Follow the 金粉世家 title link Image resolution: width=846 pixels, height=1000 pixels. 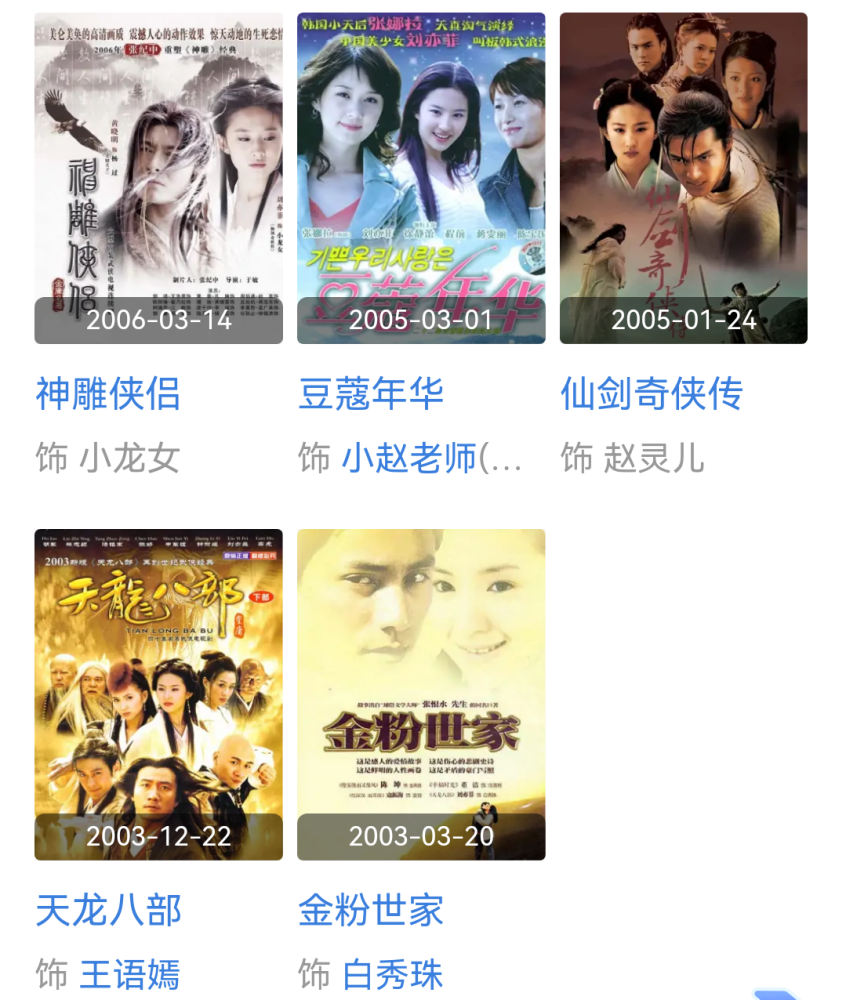(x=371, y=910)
